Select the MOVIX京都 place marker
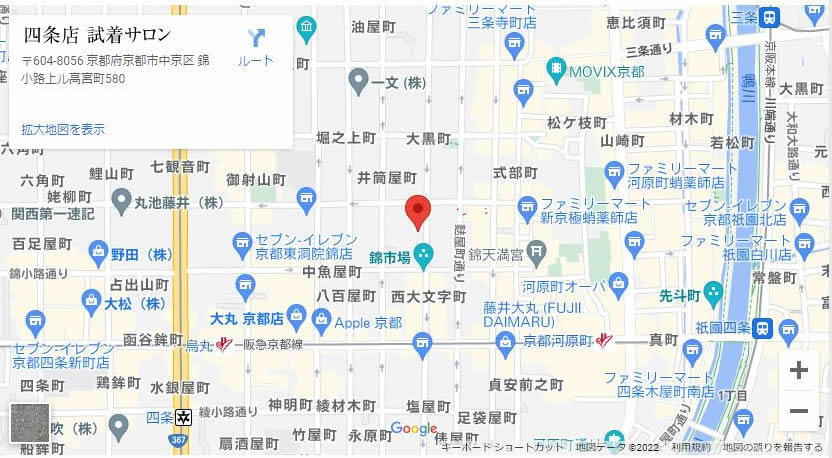 point(556,72)
